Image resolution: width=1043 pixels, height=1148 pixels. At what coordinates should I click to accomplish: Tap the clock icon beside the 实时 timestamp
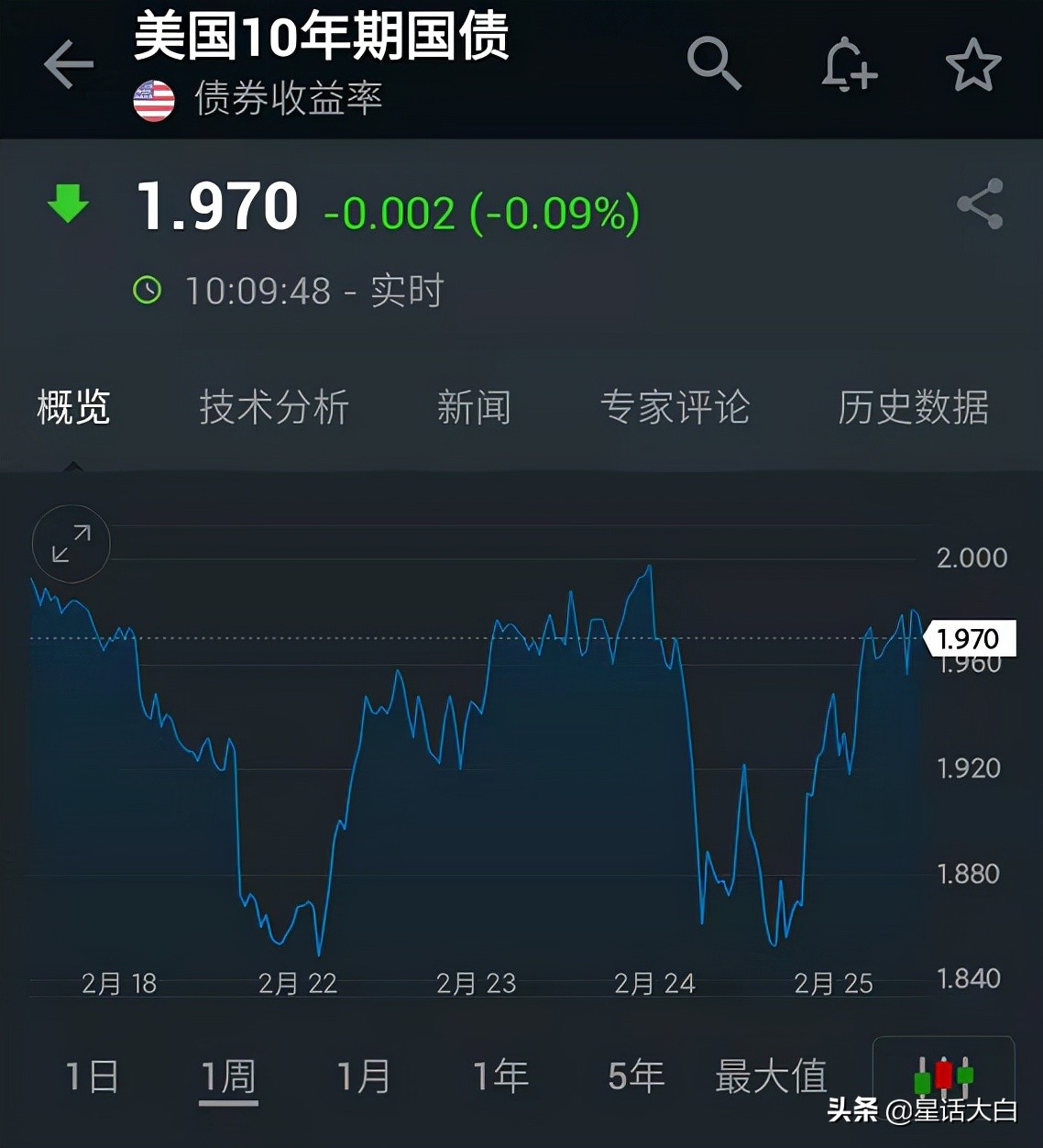[147, 291]
